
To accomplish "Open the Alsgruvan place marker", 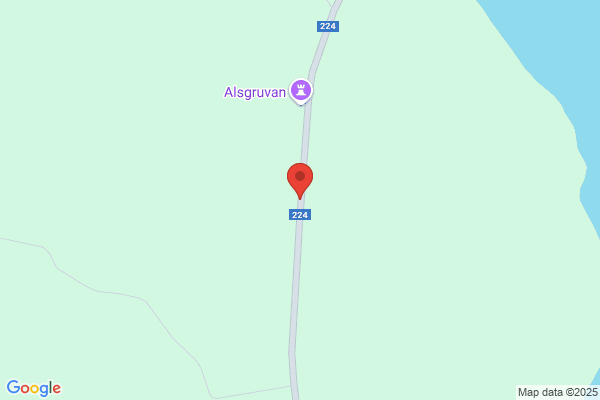I will pos(301,91).
